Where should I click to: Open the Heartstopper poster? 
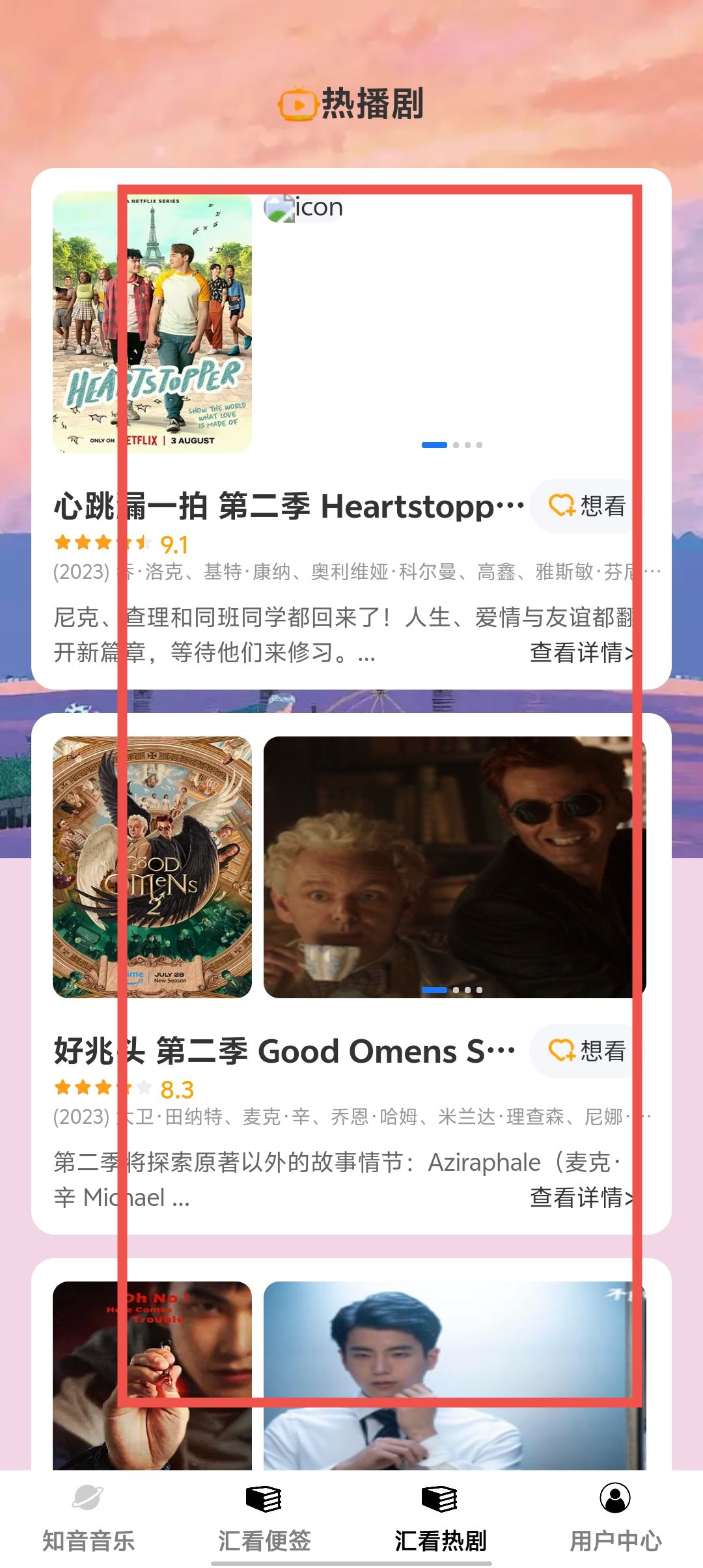point(152,322)
